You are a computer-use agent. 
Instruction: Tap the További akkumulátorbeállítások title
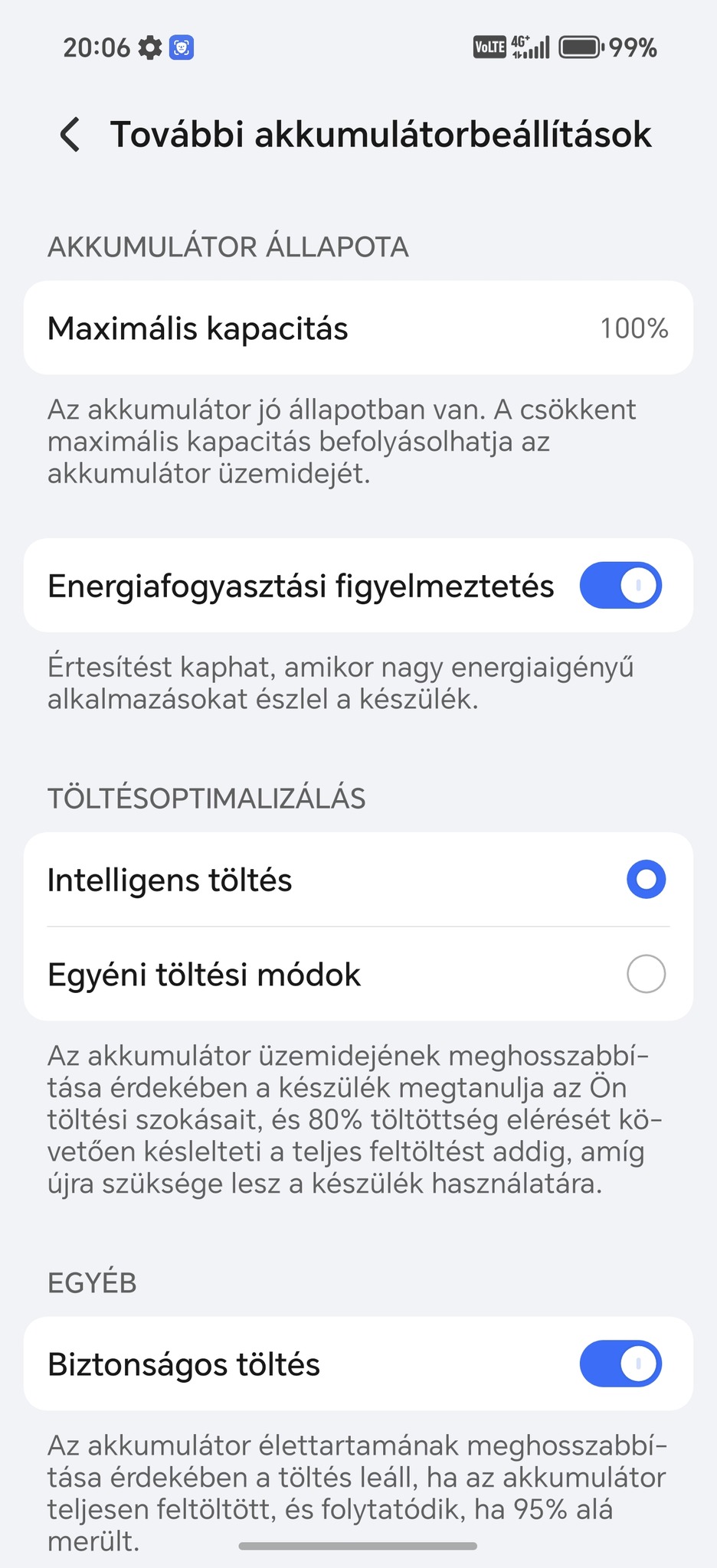pos(381,133)
